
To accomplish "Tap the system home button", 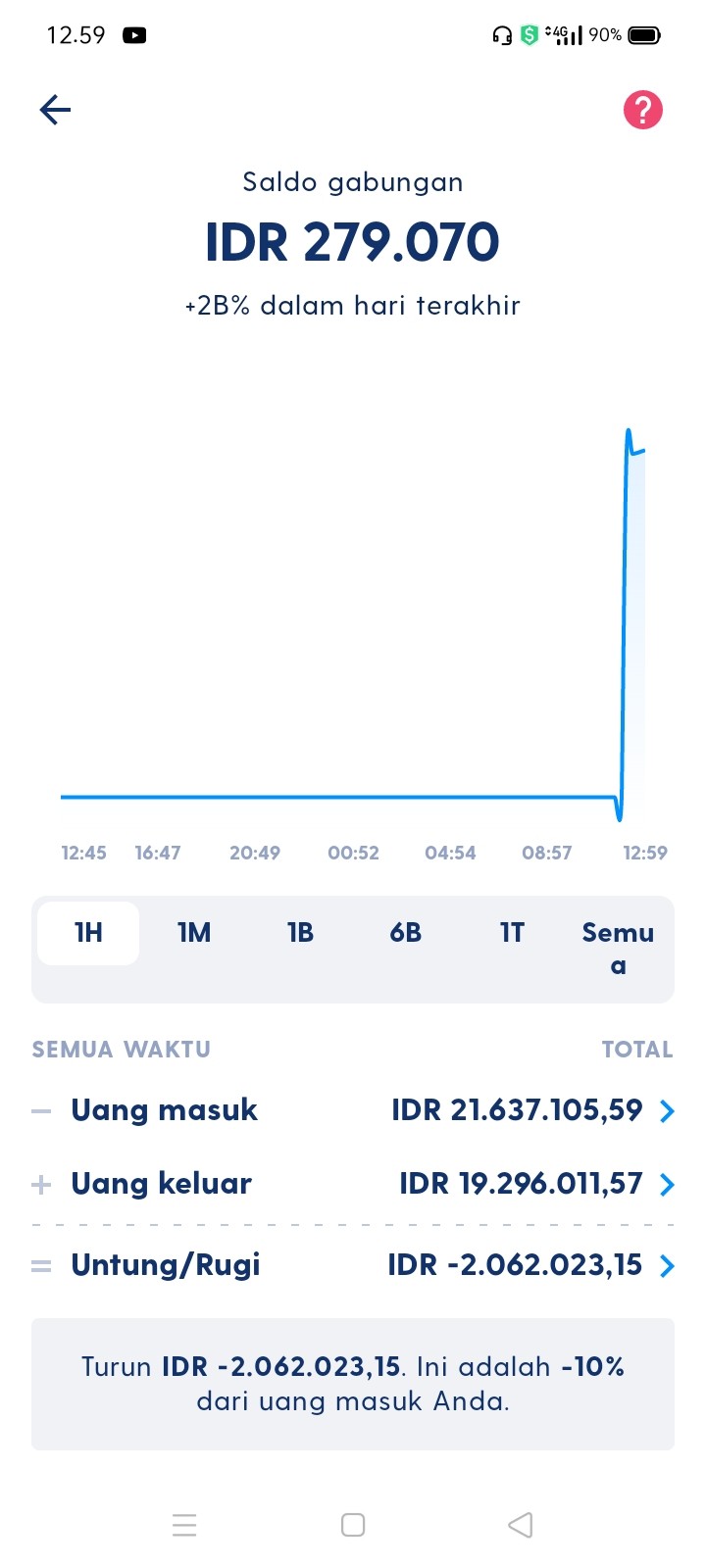I will 353,1525.
